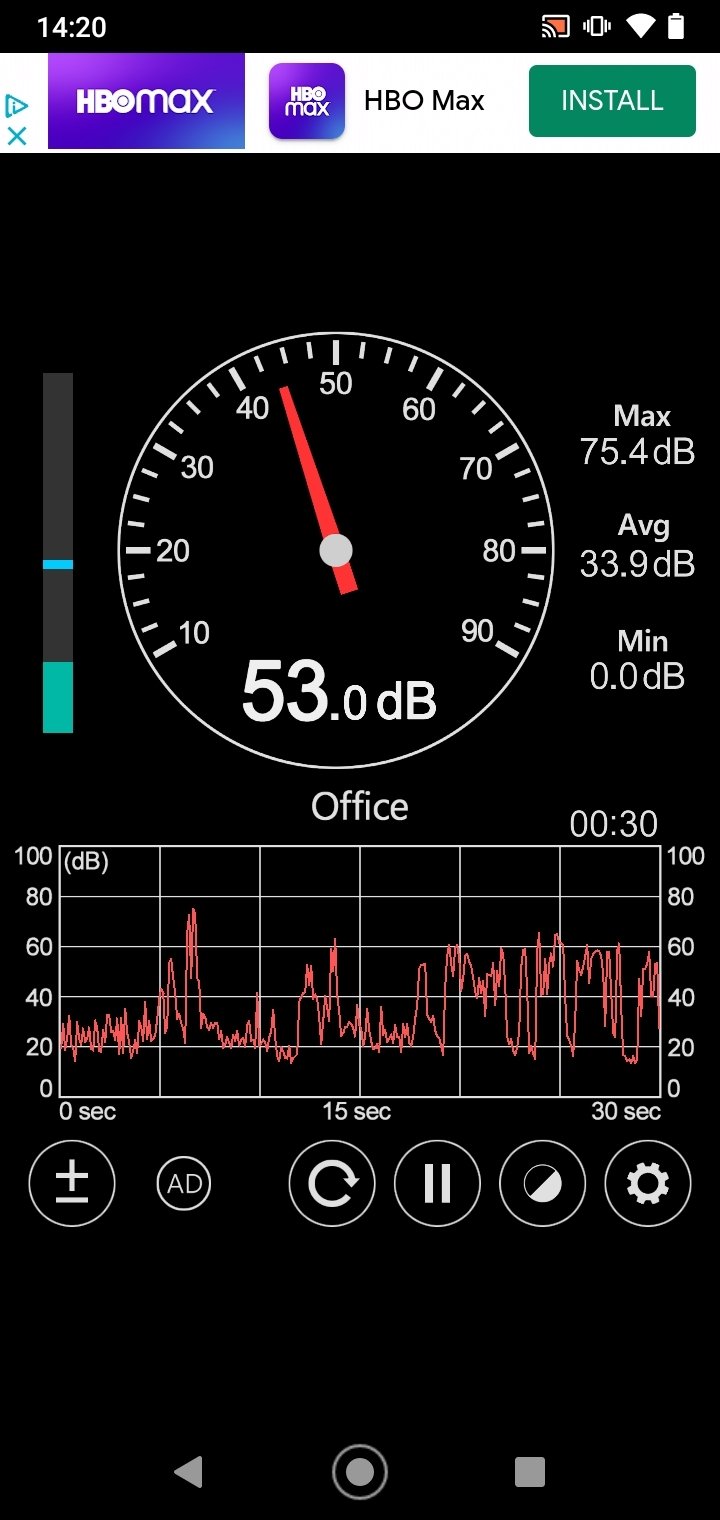Go back using the system back button
This screenshot has width=720, height=1520.
(x=188, y=1471)
